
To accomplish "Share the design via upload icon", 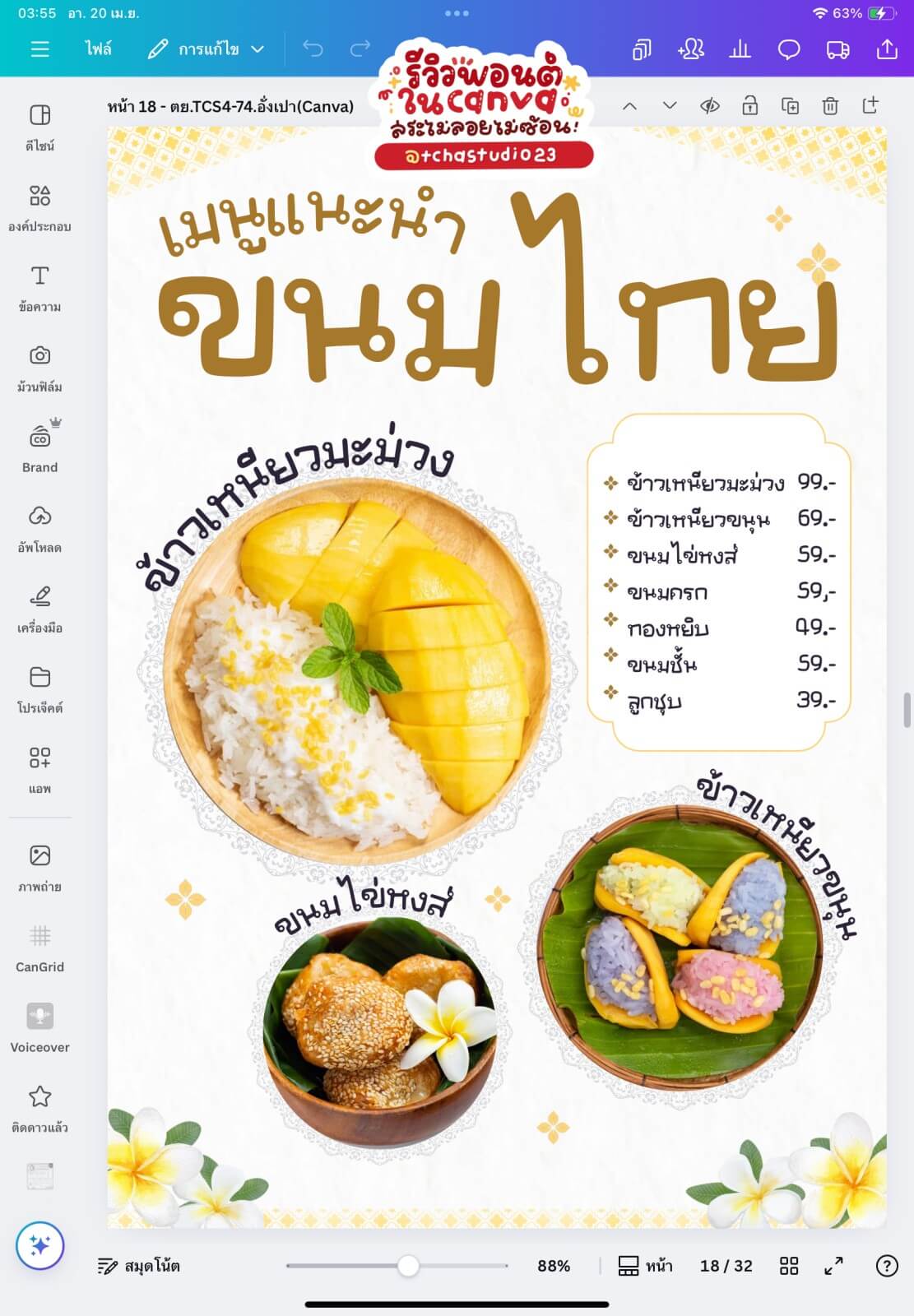I will click(886, 49).
